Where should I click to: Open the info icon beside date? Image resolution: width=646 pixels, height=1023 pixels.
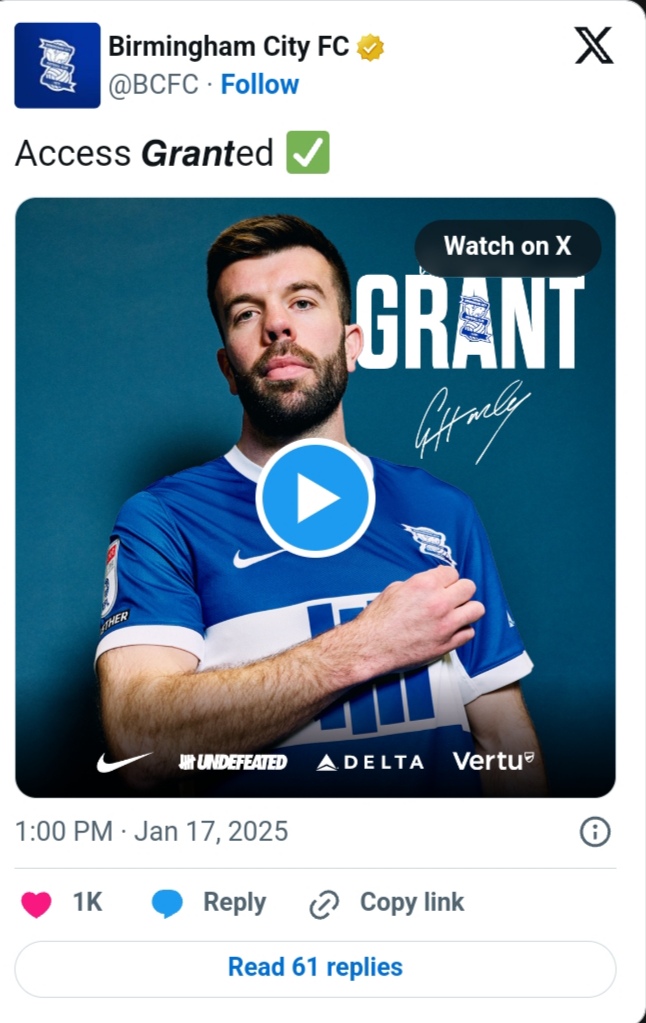(x=595, y=832)
